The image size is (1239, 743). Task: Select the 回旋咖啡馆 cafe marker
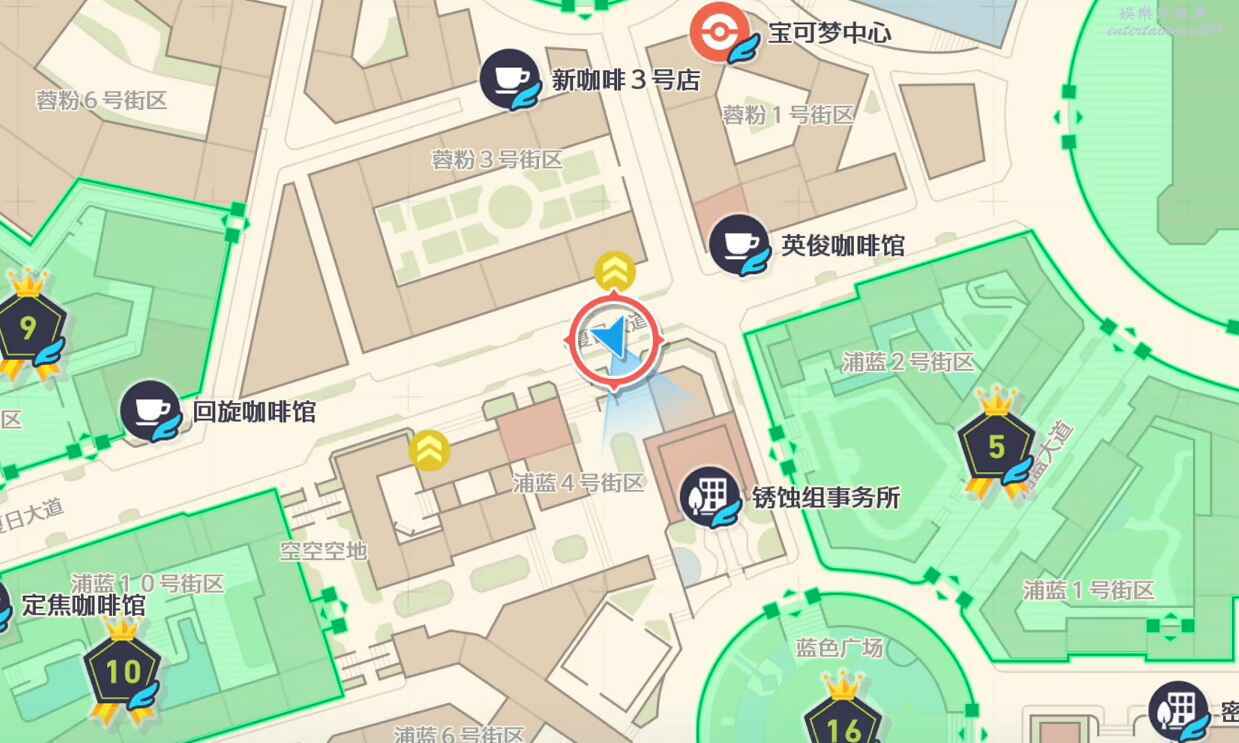pyautogui.click(x=149, y=410)
